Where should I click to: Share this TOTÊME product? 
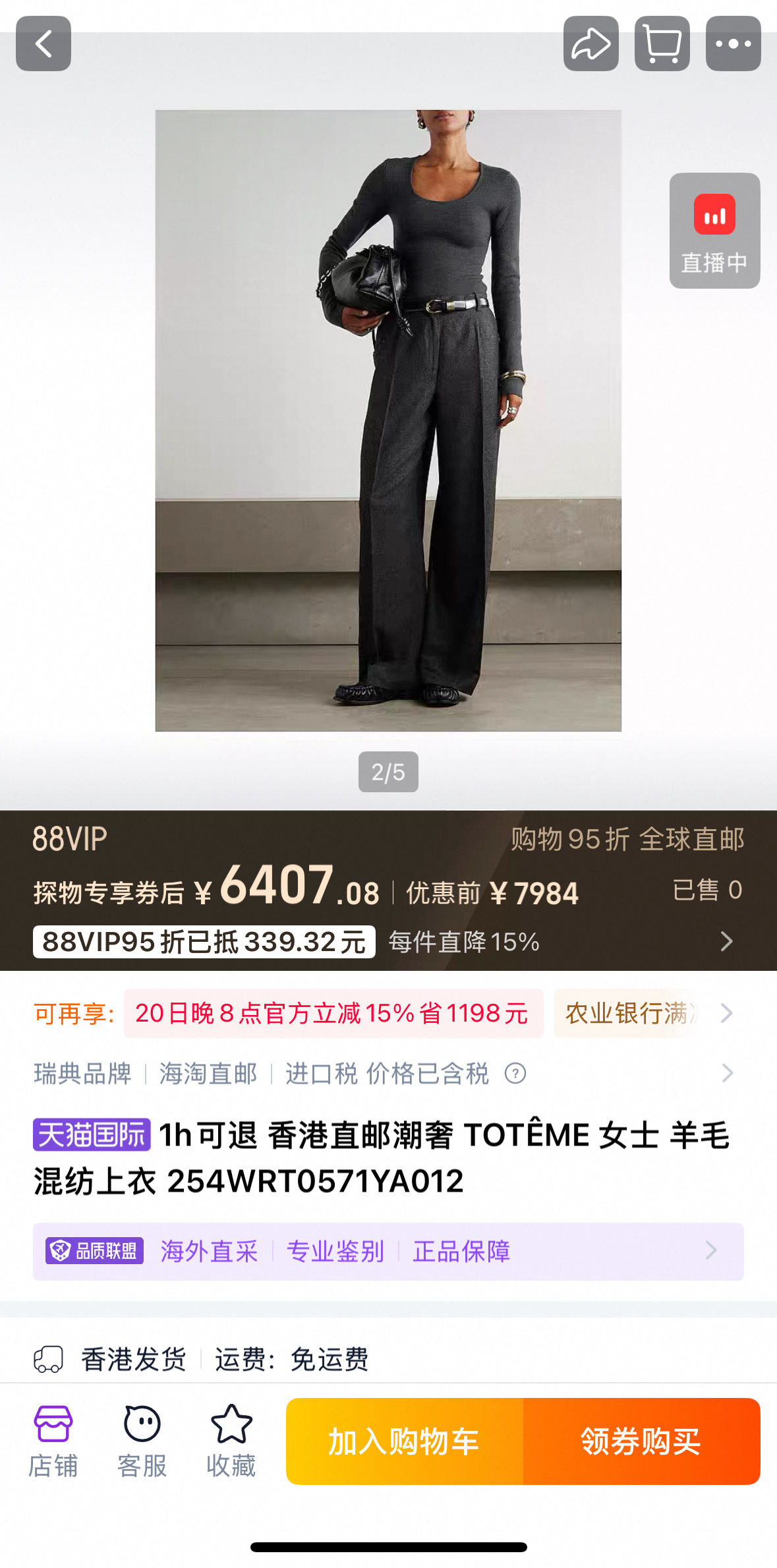[590, 44]
